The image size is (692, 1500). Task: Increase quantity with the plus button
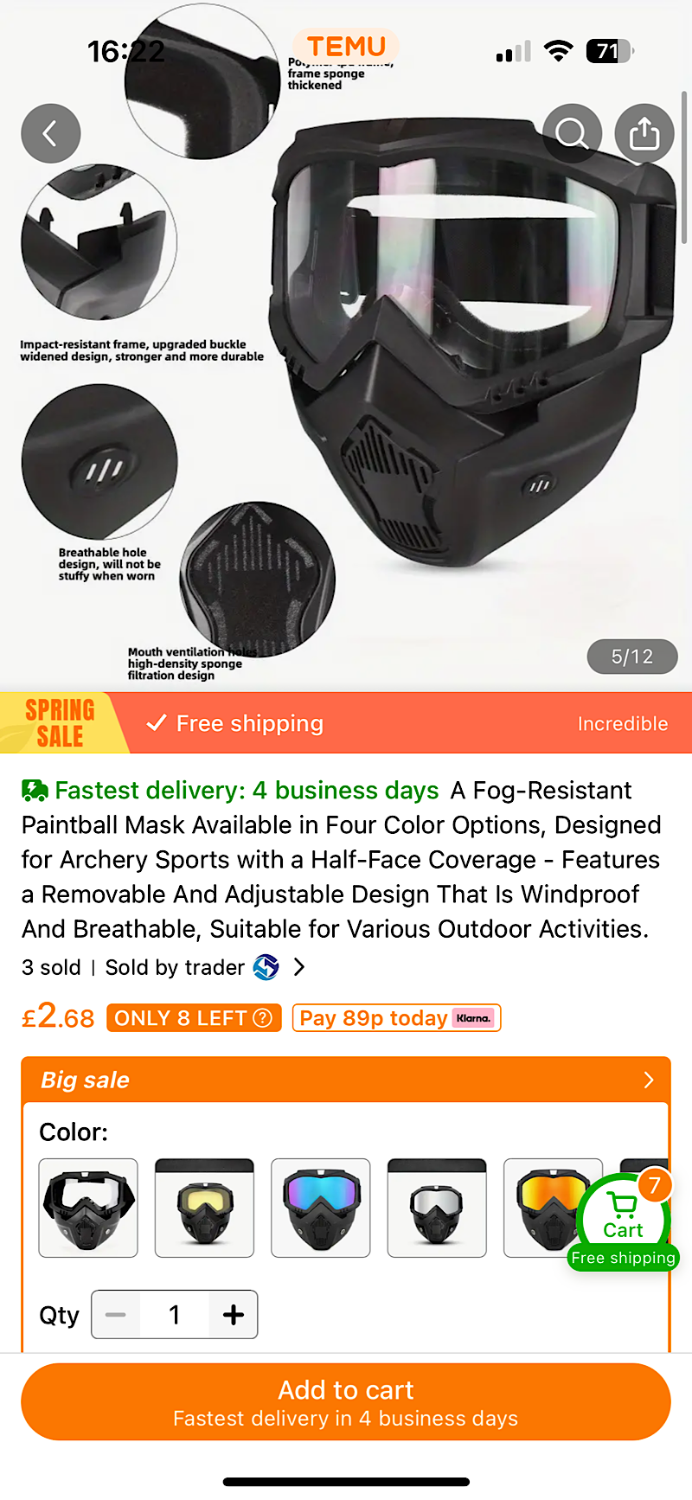tap(233, 1314)
